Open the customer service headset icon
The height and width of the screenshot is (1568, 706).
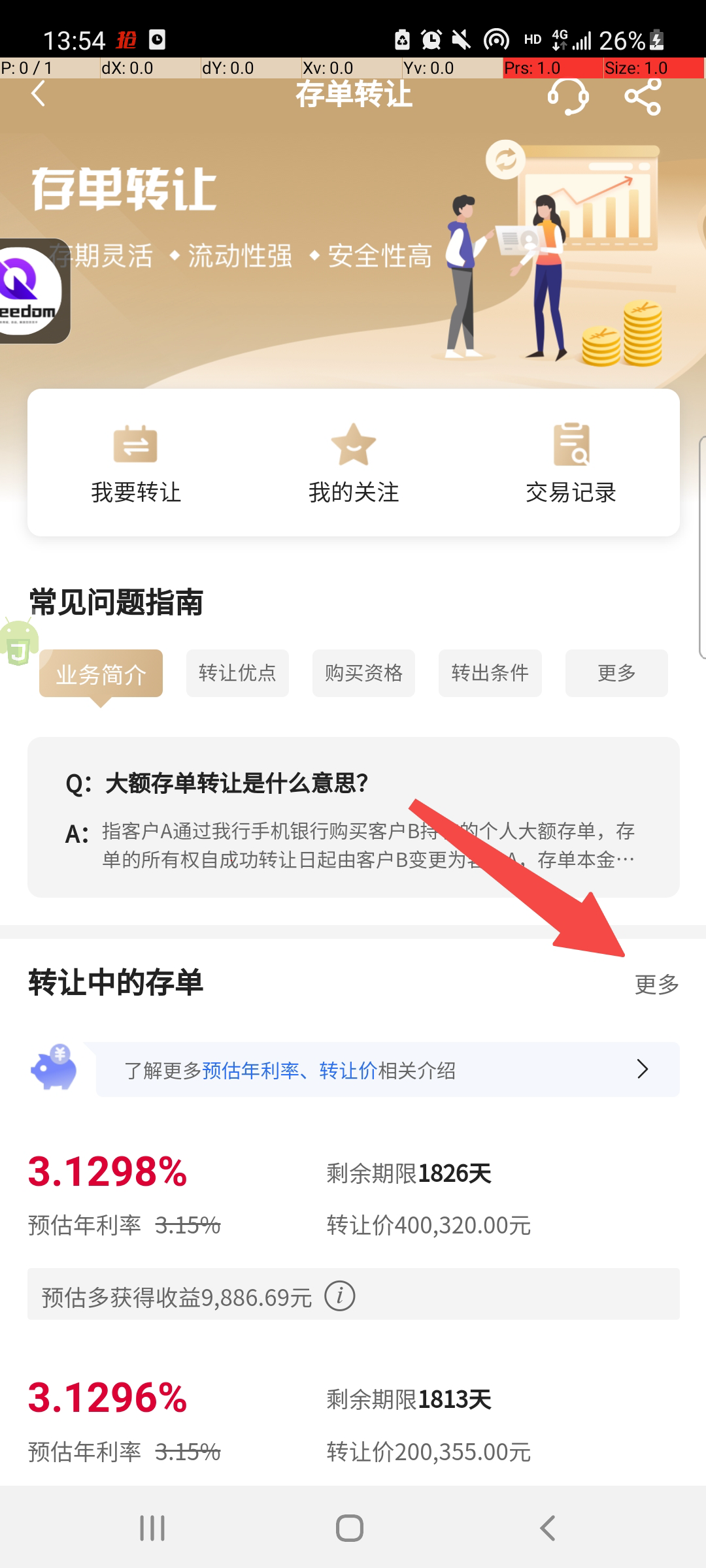[567, 96]
